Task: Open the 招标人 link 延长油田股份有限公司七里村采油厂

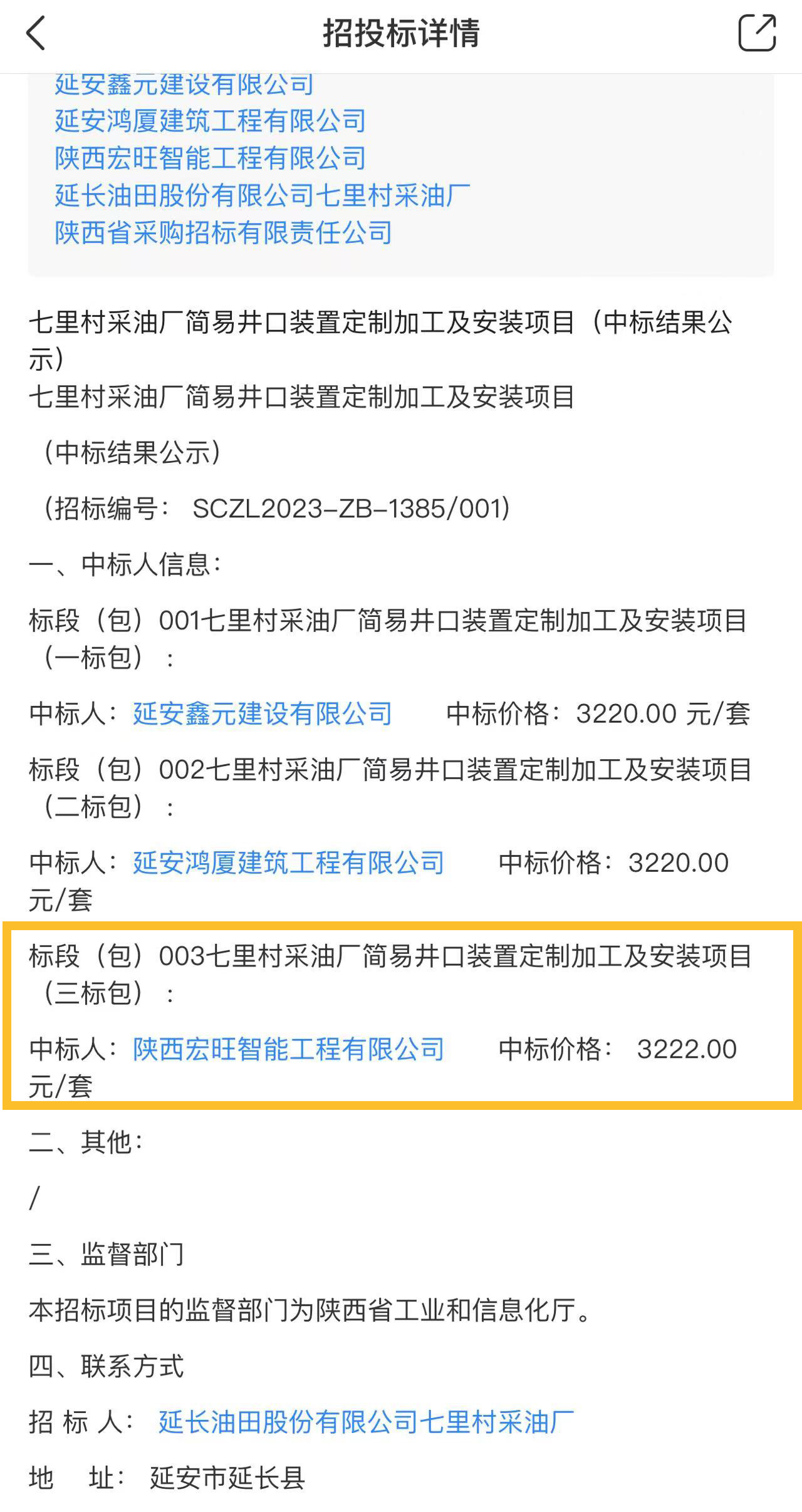Action: pyautogui.click(x=367, y=1422)
